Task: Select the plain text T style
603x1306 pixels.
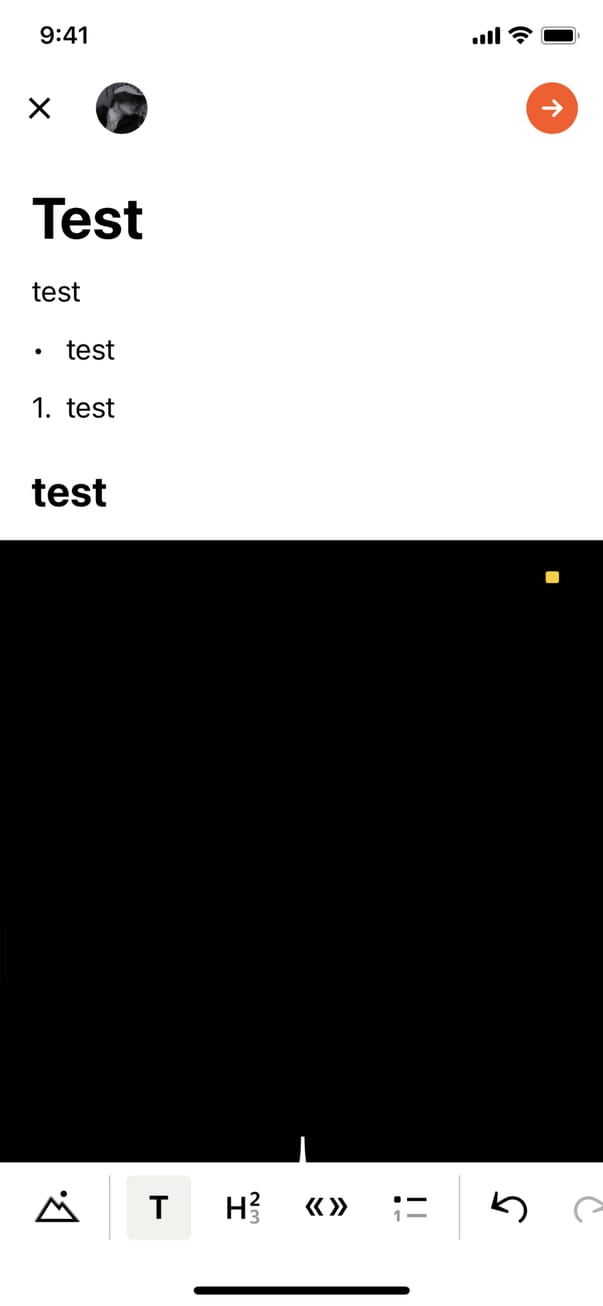Action: pos(158,1208)
